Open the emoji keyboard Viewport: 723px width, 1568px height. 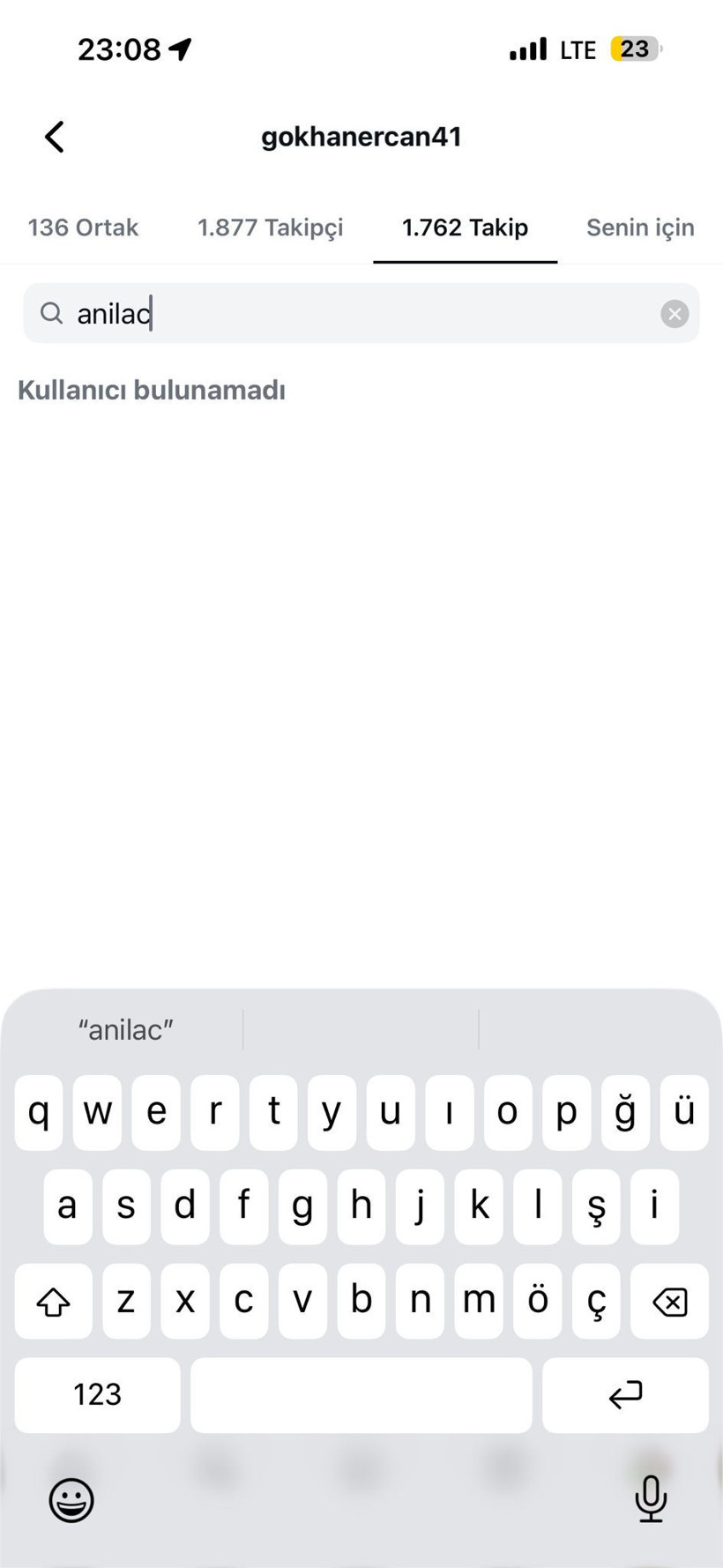point(71,1500)
